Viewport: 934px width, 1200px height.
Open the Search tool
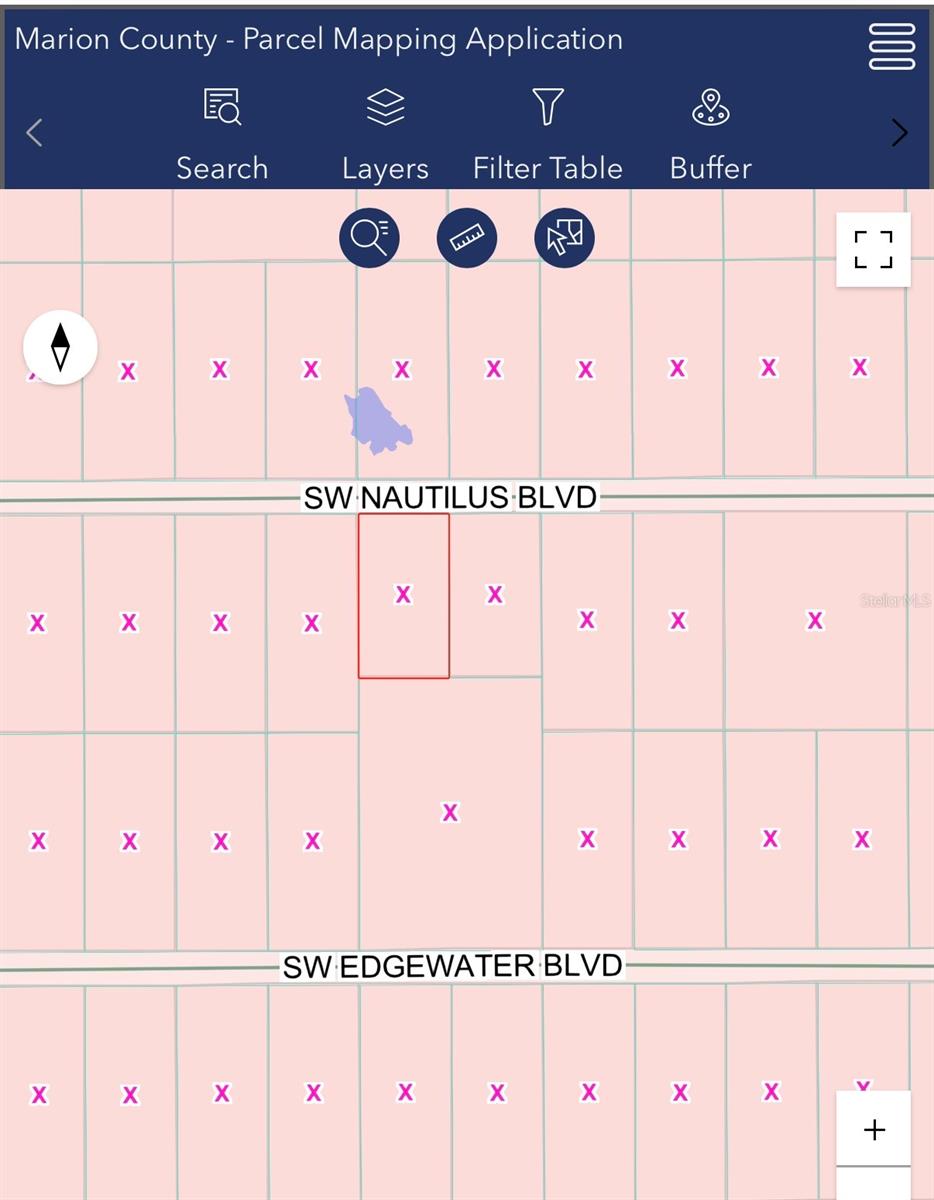tap(222, 135)
